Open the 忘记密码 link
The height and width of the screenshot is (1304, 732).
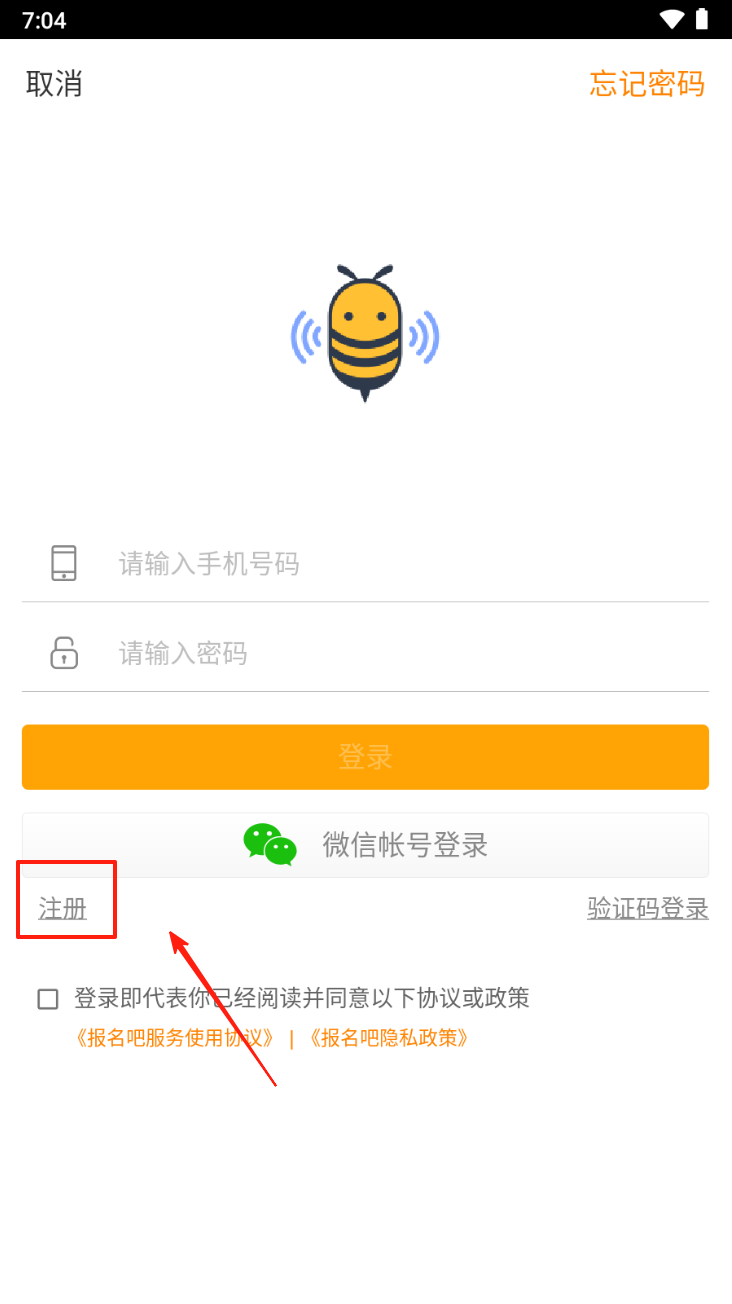(647, 84)
